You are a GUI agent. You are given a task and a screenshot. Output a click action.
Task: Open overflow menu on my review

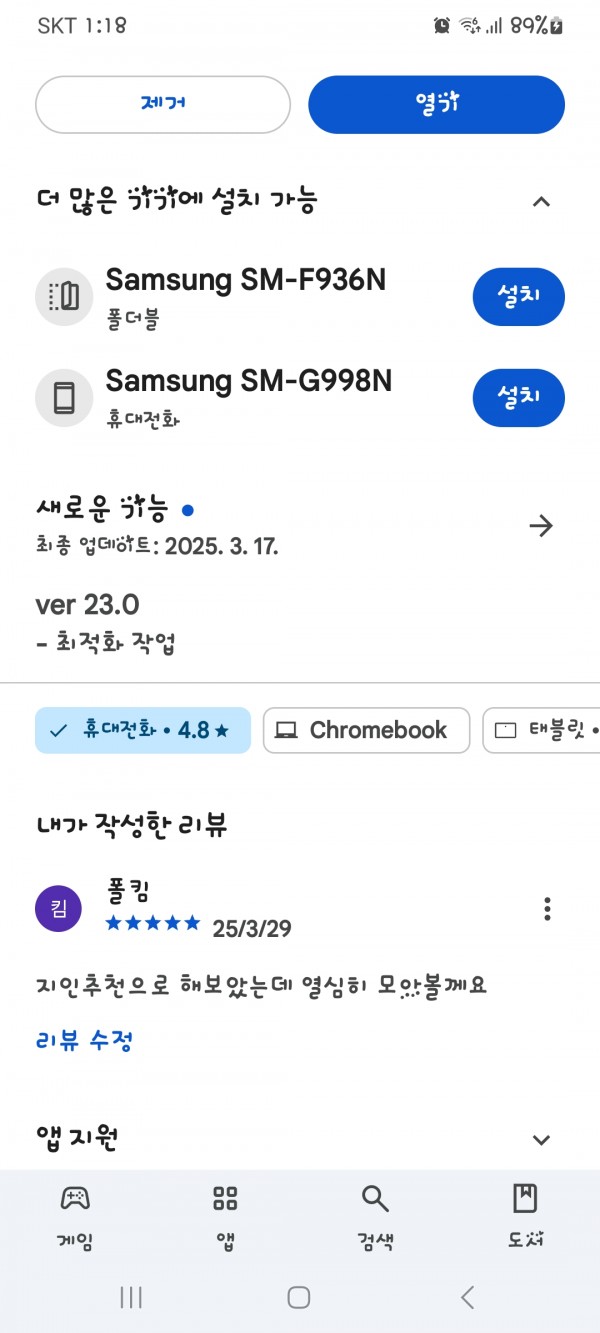pos(547,909)
